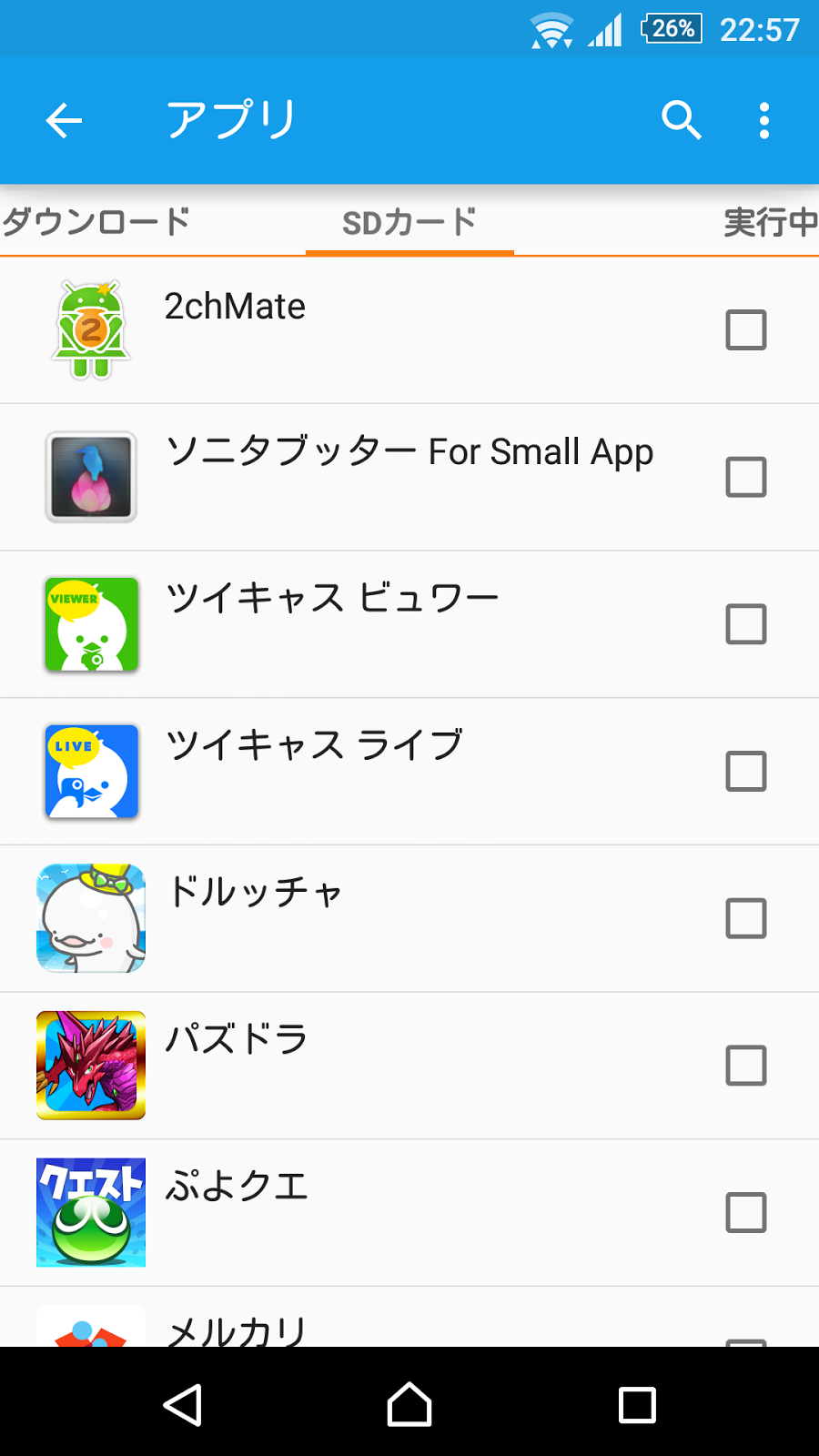
Task: Select the ツイキャス ビュワー checkbox
Action: (x=746, y=624)
